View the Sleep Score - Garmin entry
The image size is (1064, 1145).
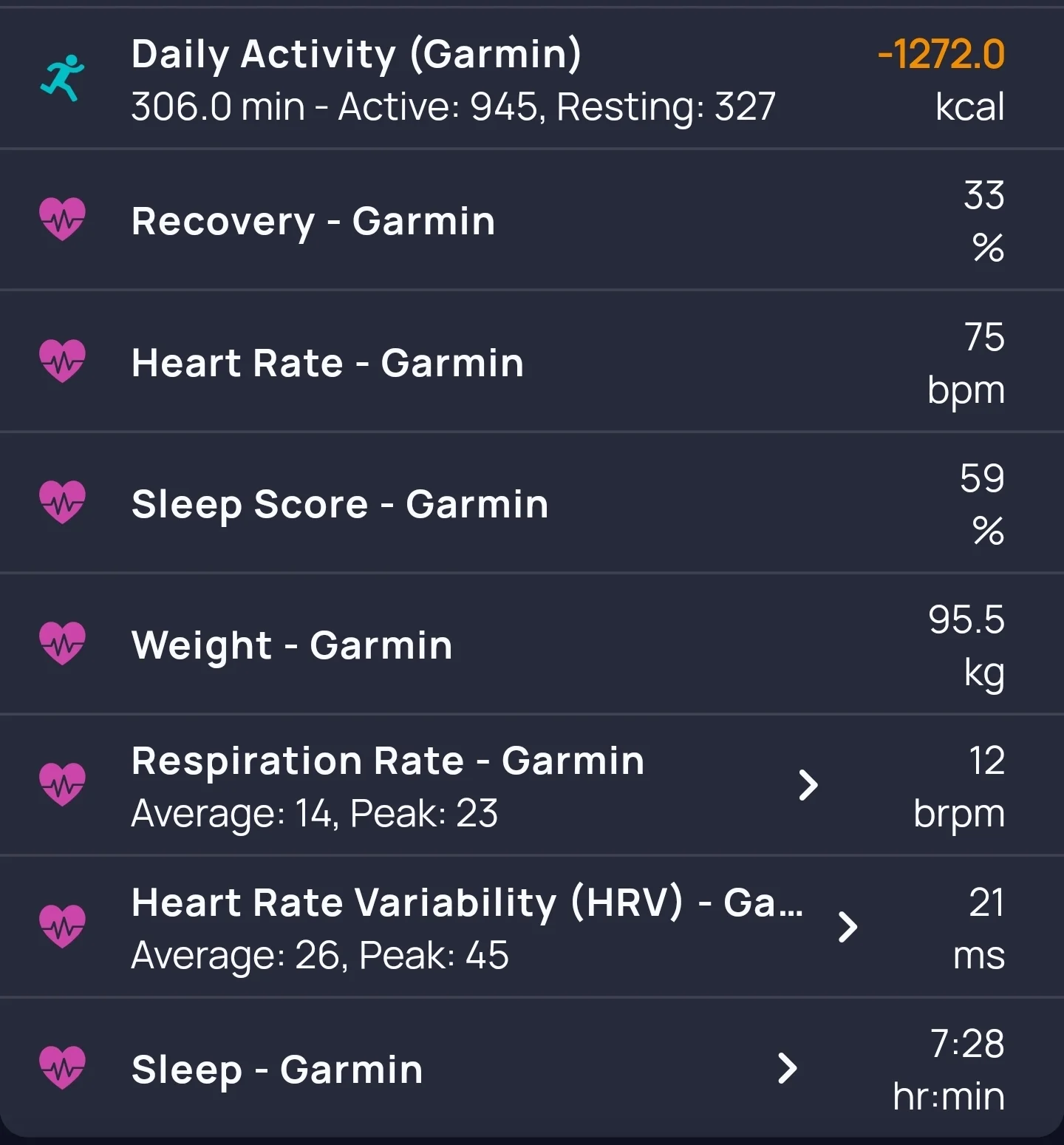[532, 503]
